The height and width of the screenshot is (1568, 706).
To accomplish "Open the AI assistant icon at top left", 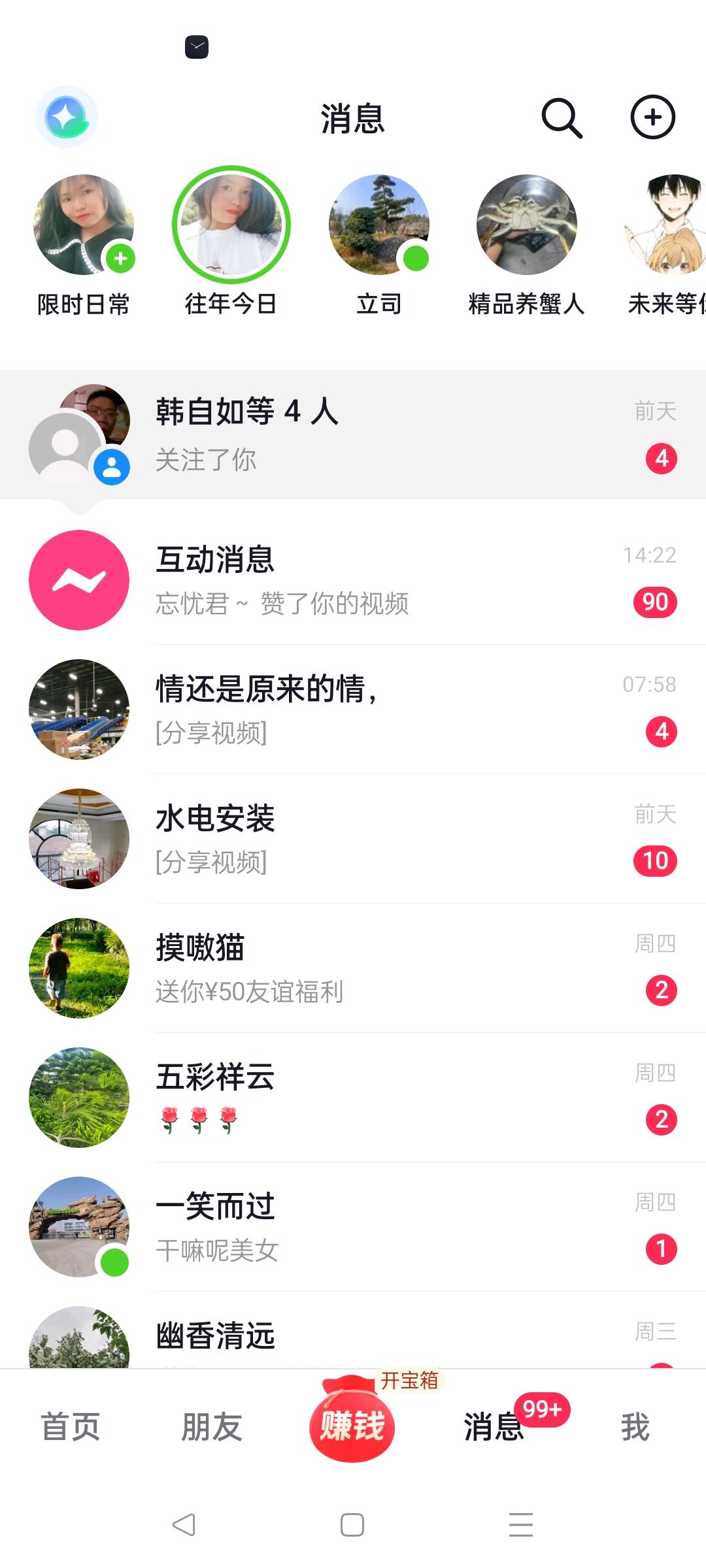I will tap(66, 118).
